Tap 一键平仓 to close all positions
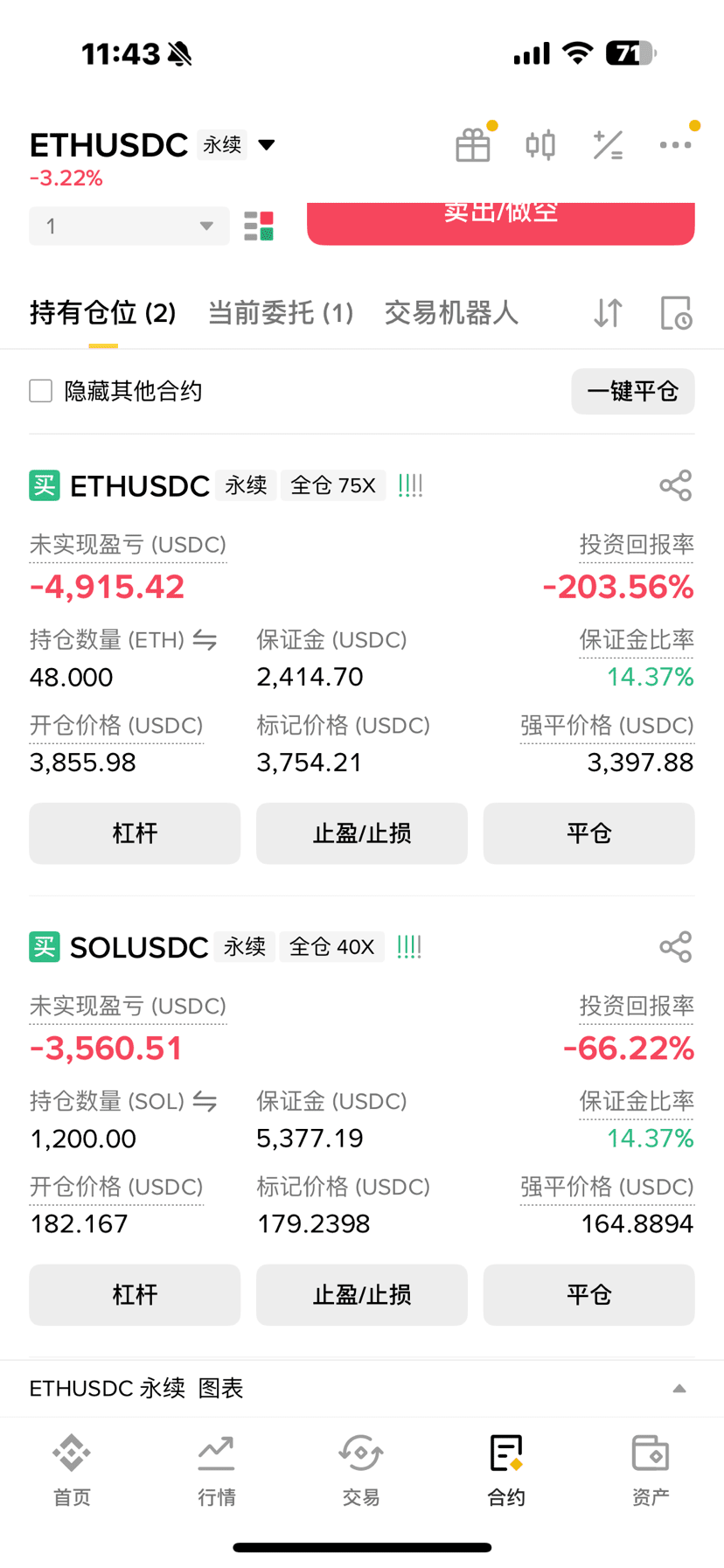This screenshot has height=1568, width=724. pyautogui.click(x=633, y=391)
